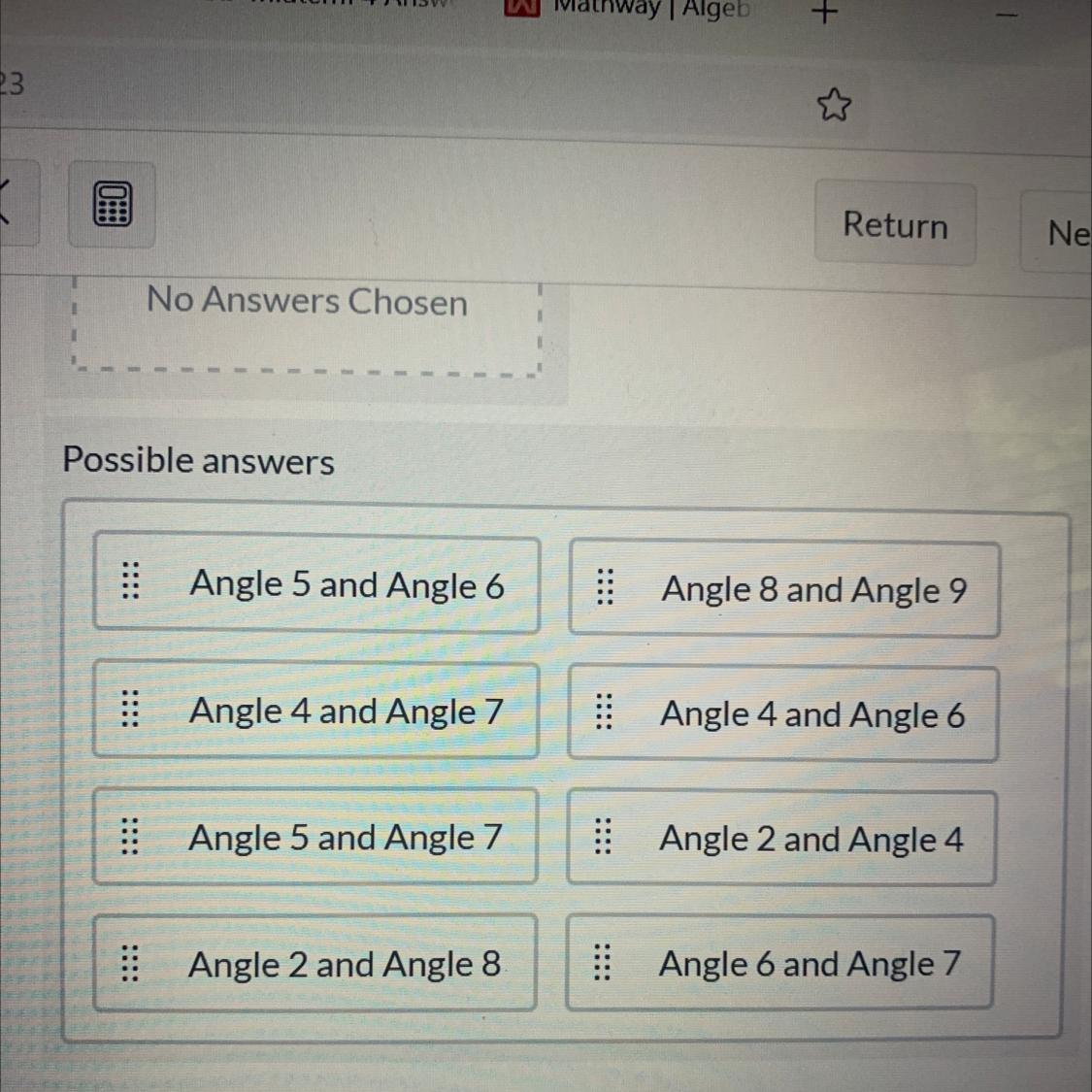Choose Angle 6 and Angle 7
This screenshot has height=1092, width=1092.
click(779, 964)
